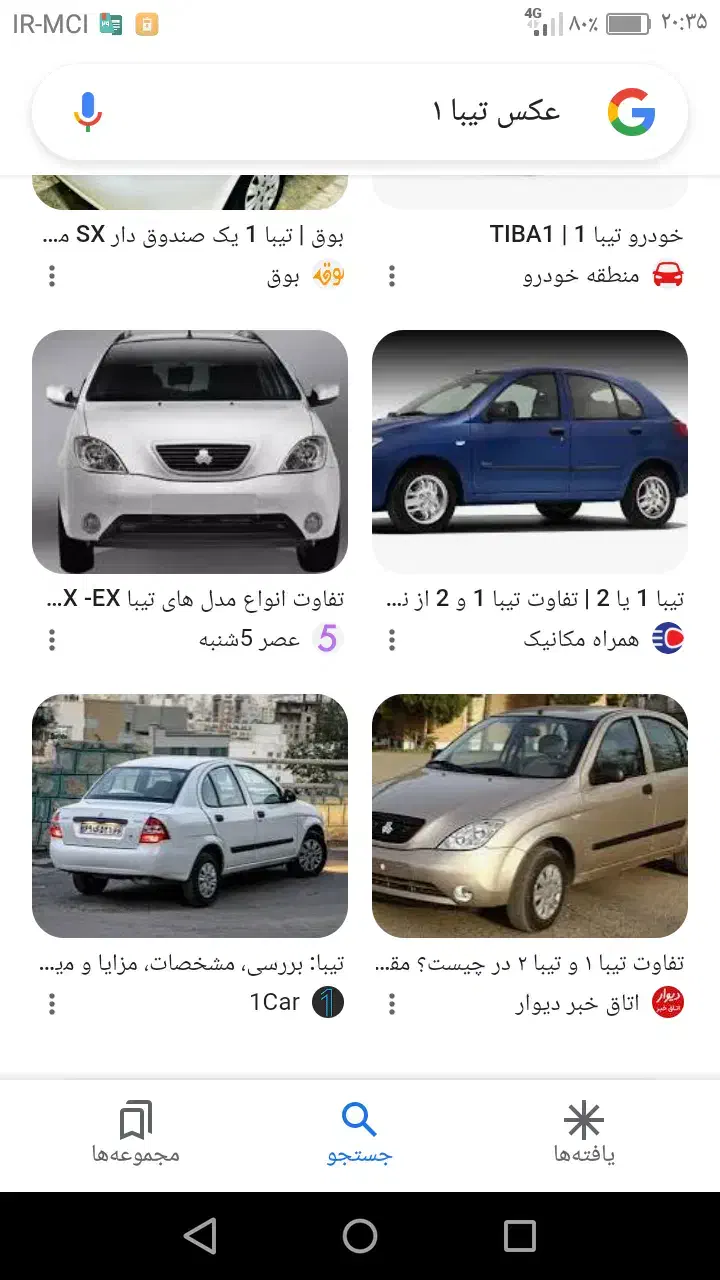720x1280 pixels.
Task: Open the white Tiba front-view image from عصر 5شنبه
Action: (x=190, y=451)
